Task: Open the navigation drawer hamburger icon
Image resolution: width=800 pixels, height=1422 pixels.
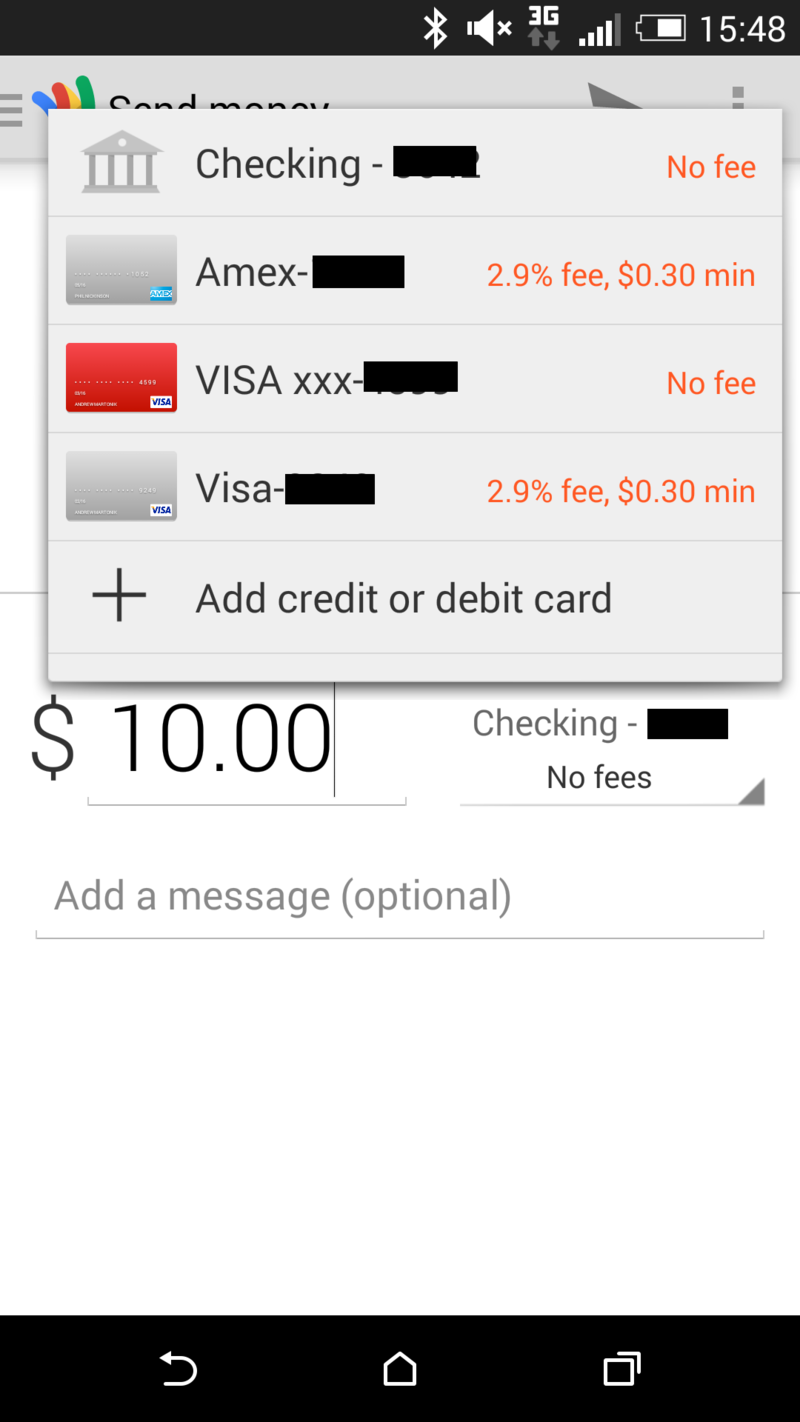Action: 12,110
